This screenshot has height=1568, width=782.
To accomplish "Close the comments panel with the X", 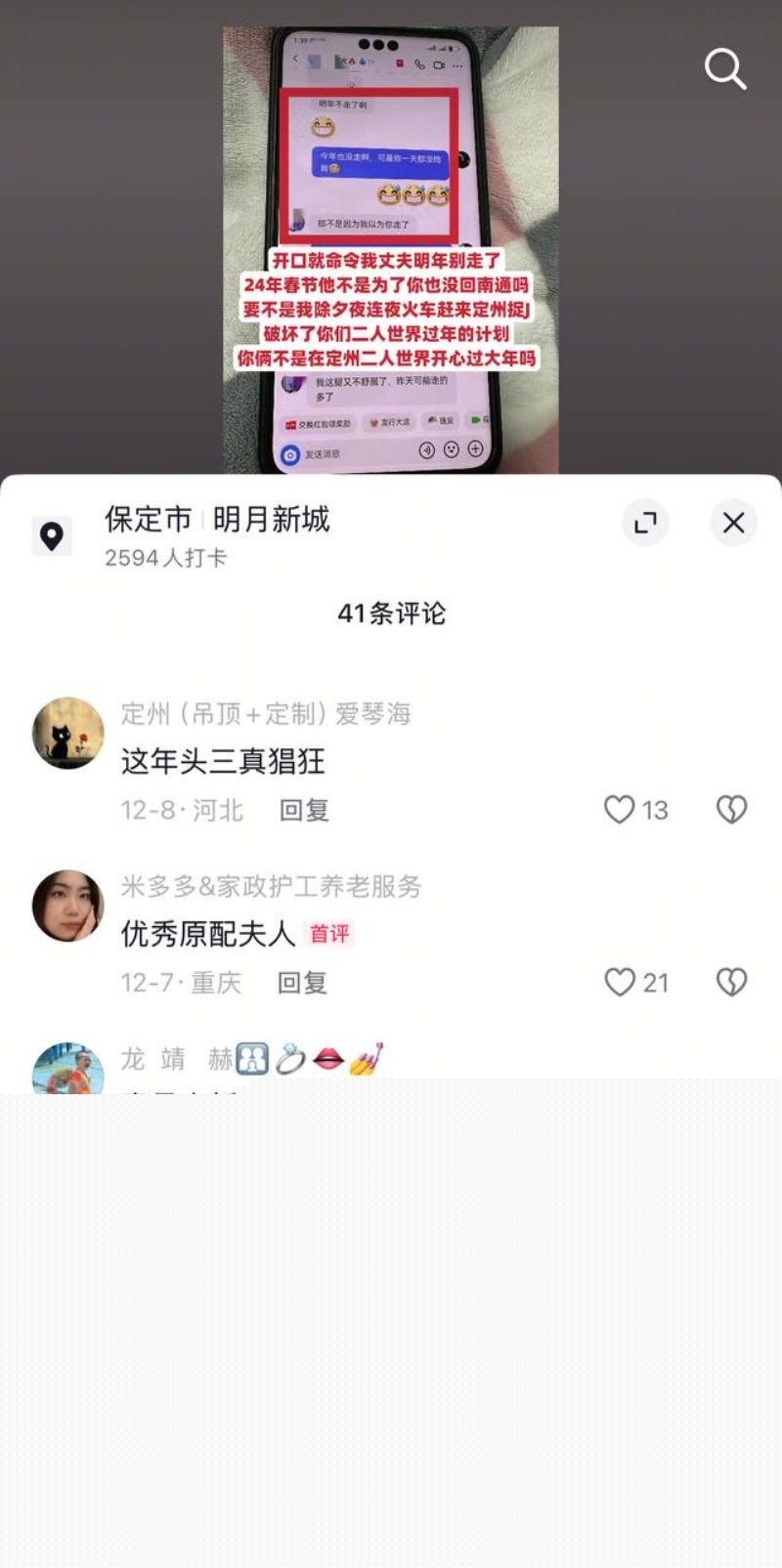I will (734, 524).
